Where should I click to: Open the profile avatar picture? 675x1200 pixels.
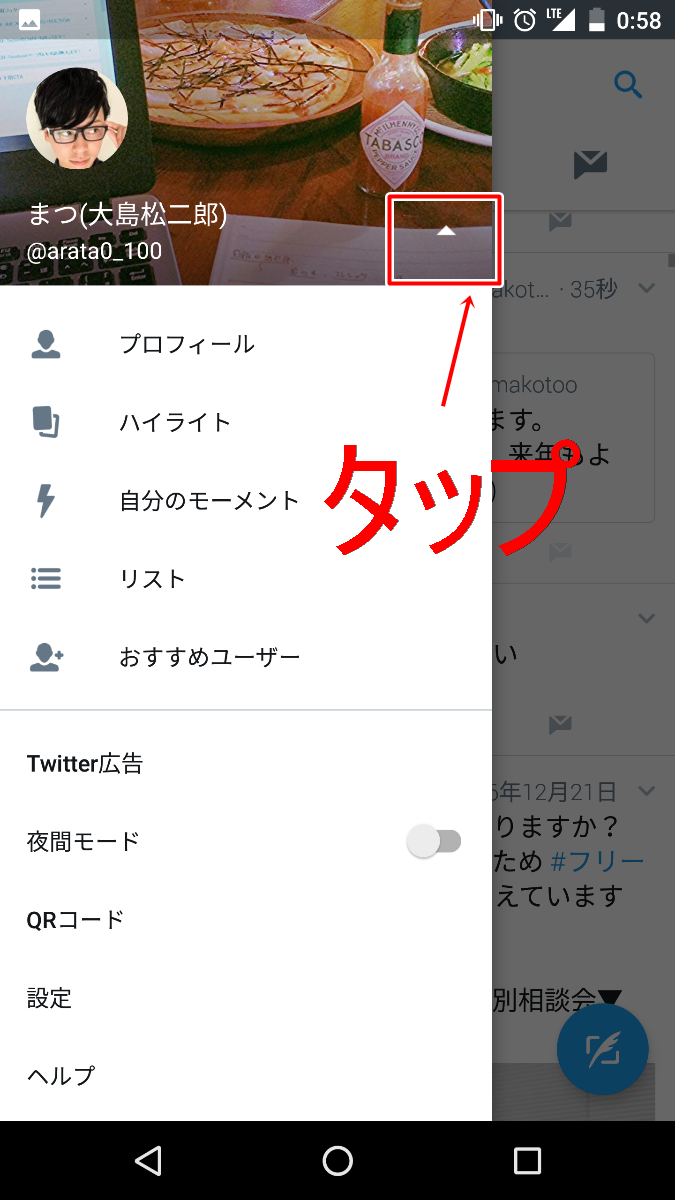point(77,118)
